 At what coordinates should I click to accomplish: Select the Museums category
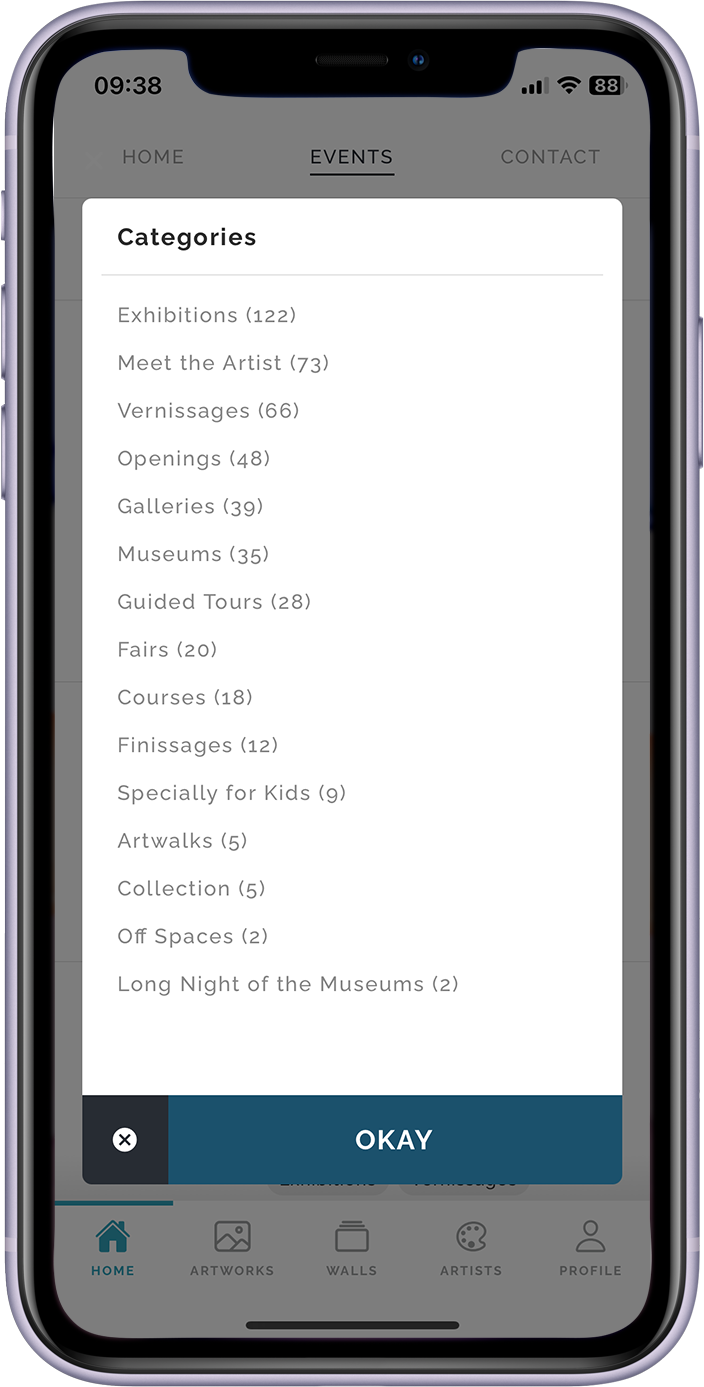193,554
